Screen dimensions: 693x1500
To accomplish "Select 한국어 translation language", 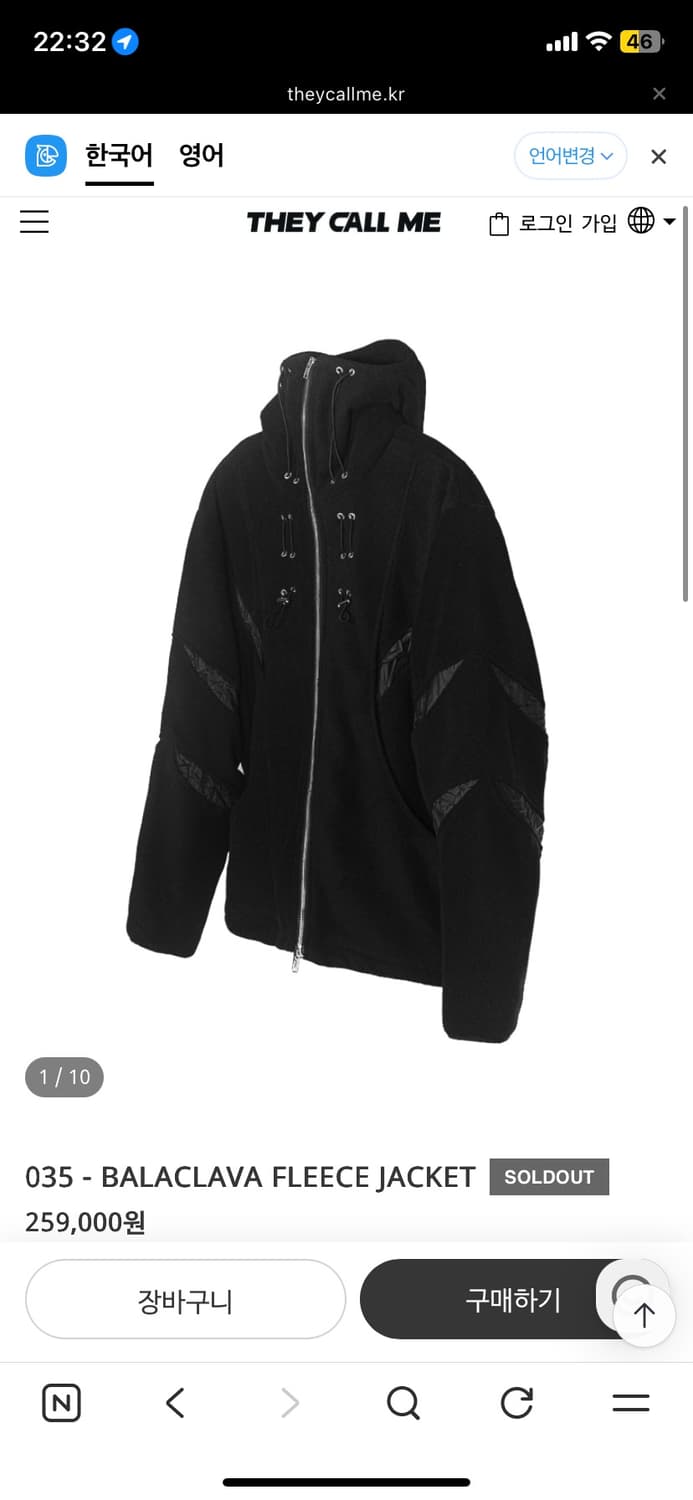I will coord(119,156).
